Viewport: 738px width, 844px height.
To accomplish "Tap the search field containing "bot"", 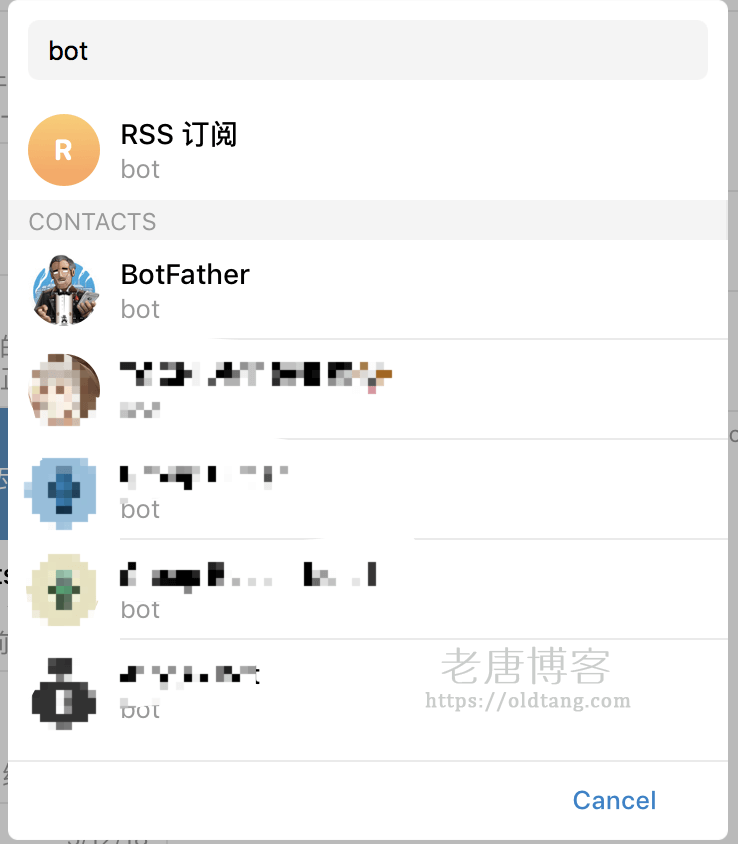I will [367, 50].
